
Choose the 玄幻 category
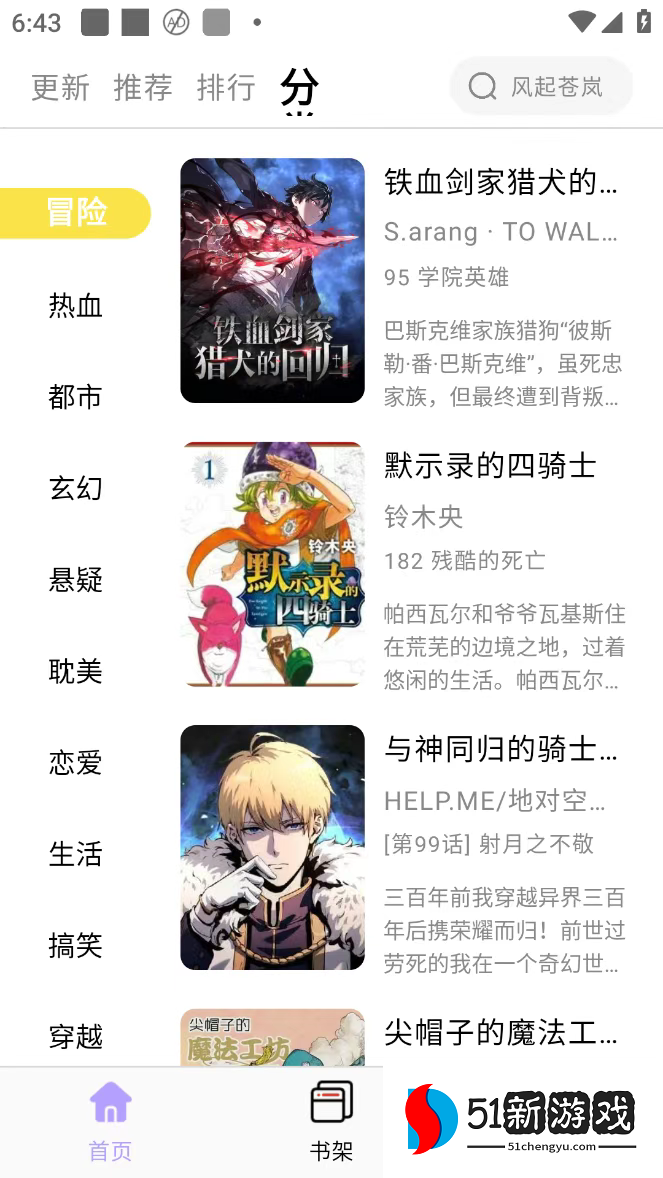click(76, 488)
